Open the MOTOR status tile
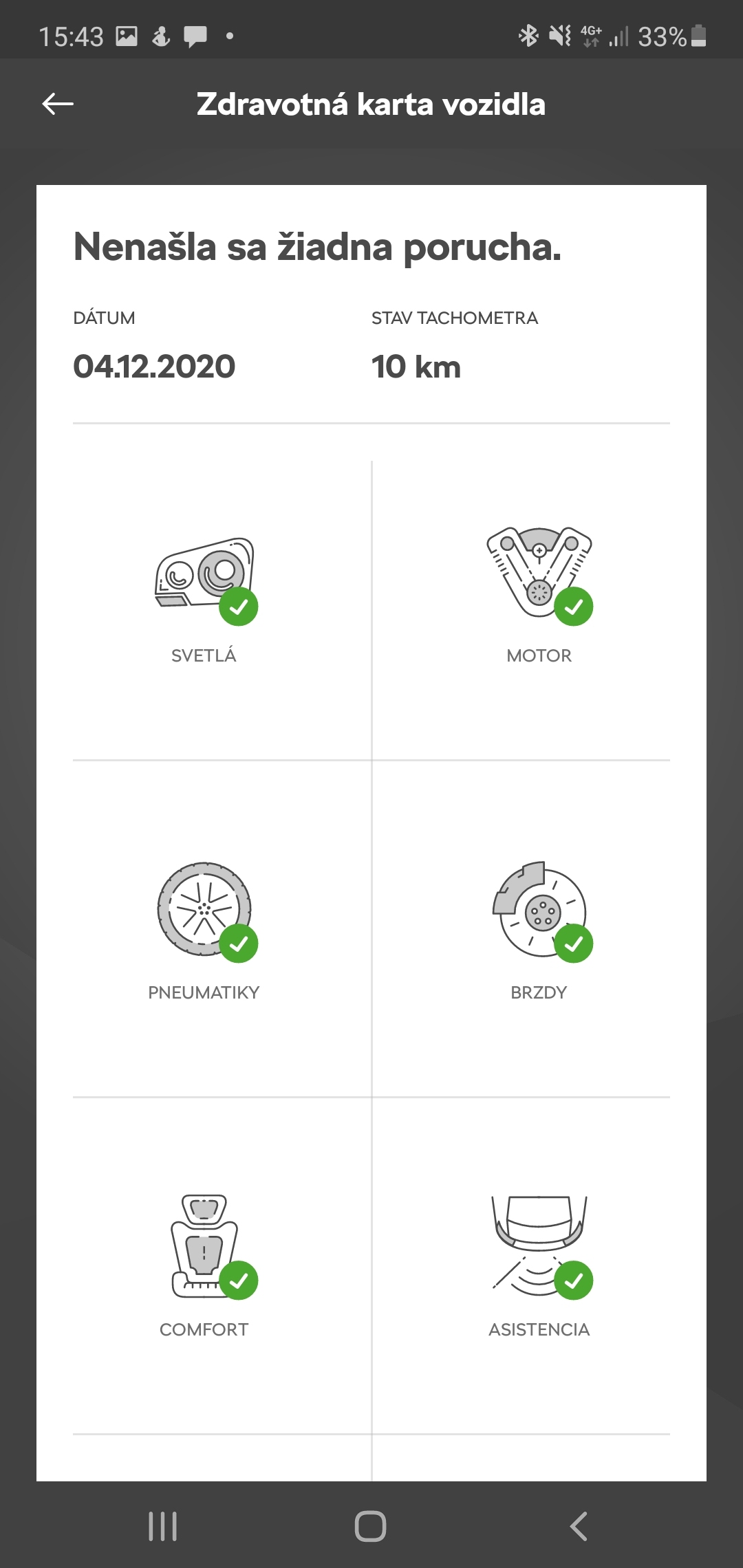The image size is (743, 1568). [539, 598]
